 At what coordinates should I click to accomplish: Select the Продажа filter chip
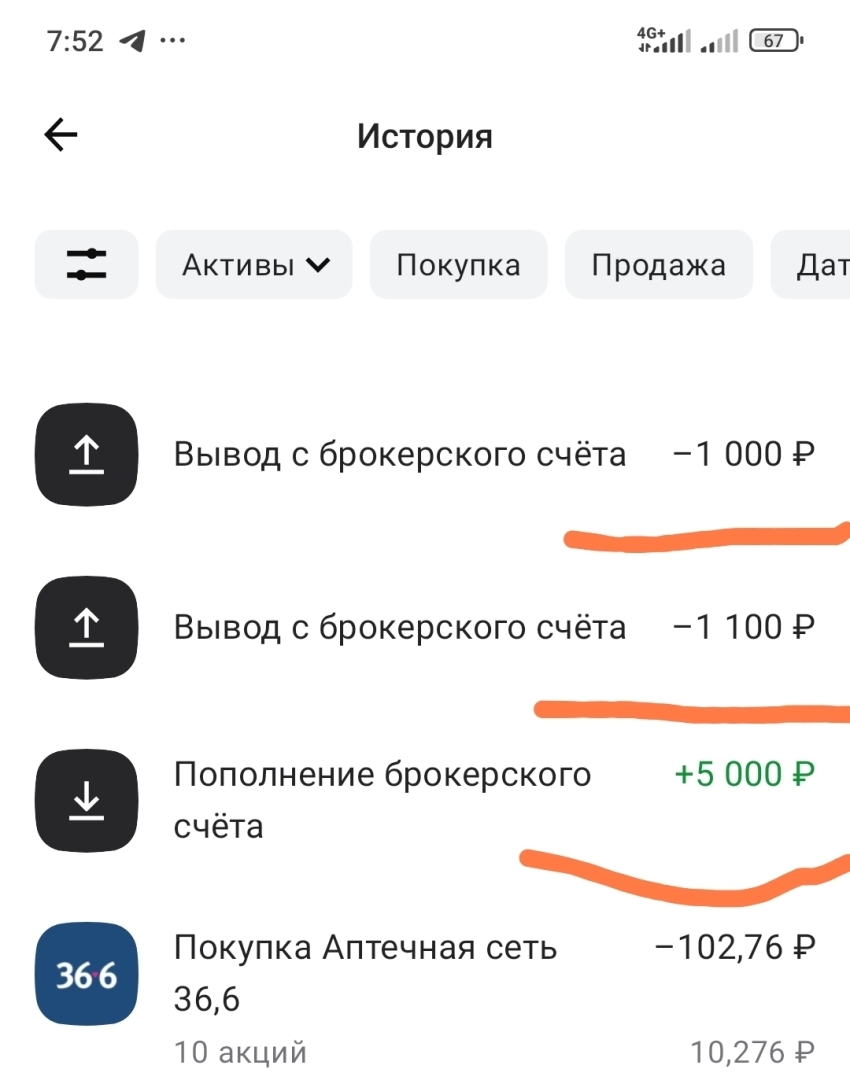click(x=658, y=265)
